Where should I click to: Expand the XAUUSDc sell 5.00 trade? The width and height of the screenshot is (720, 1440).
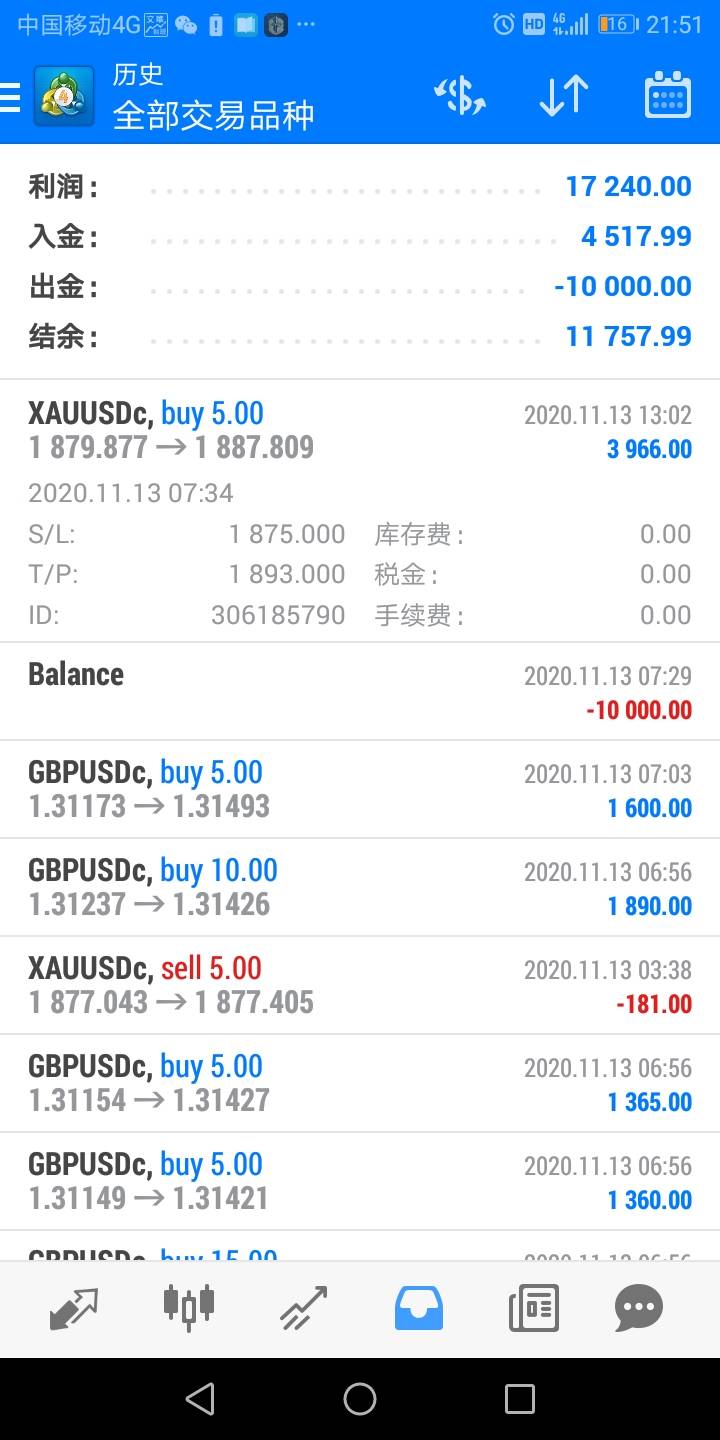[x=360, y=985]
